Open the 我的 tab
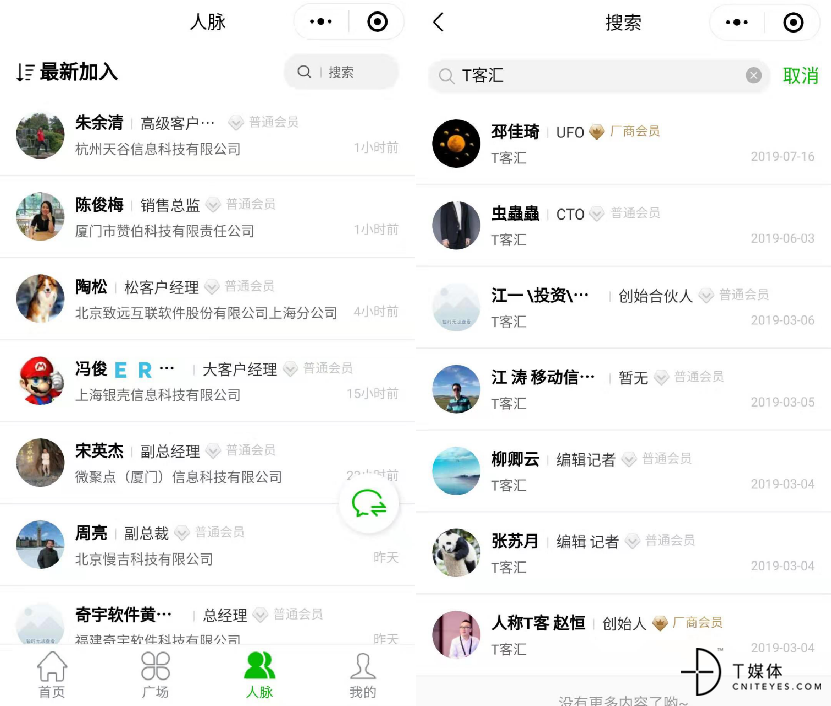Screen dimensions: 831x706 tap(363, 676)
